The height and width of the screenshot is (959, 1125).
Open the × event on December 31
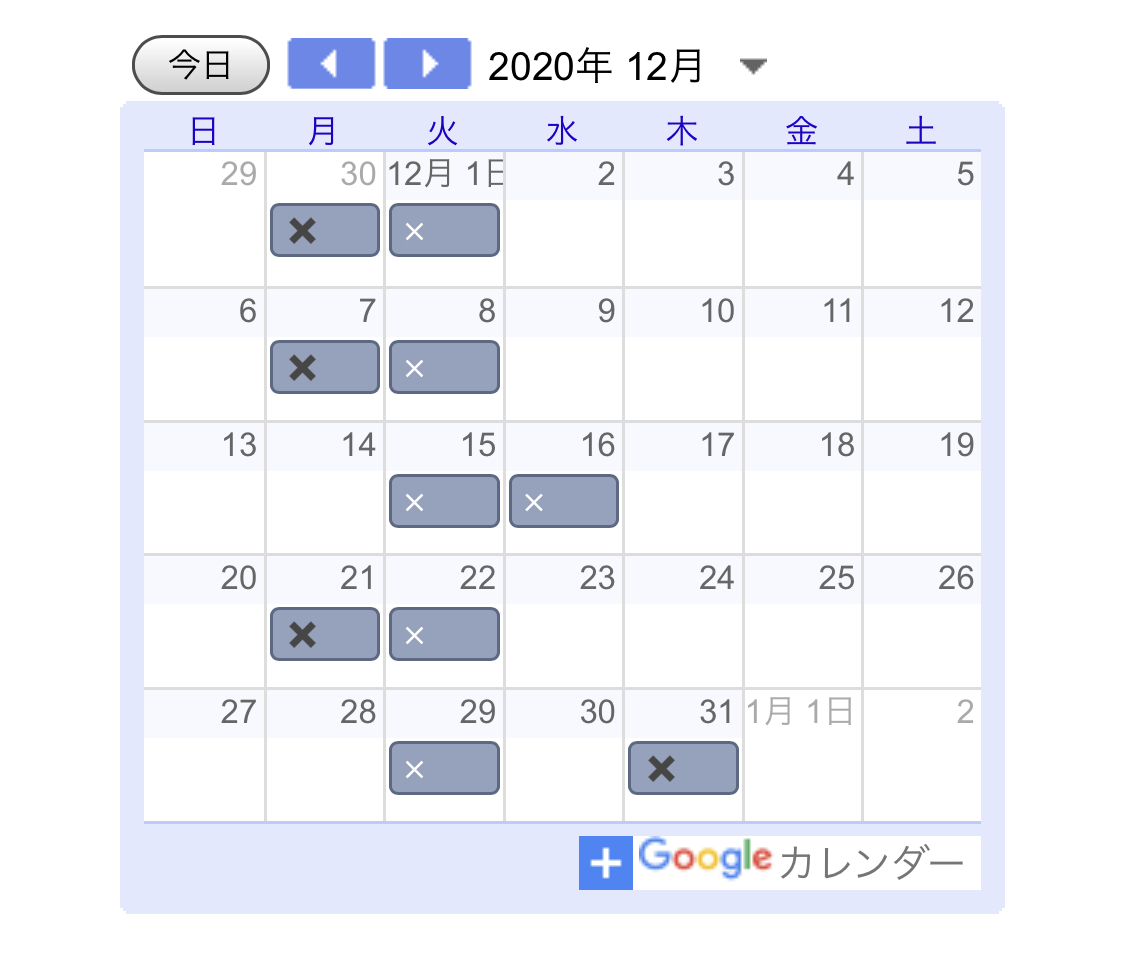[x=684, y=768]
